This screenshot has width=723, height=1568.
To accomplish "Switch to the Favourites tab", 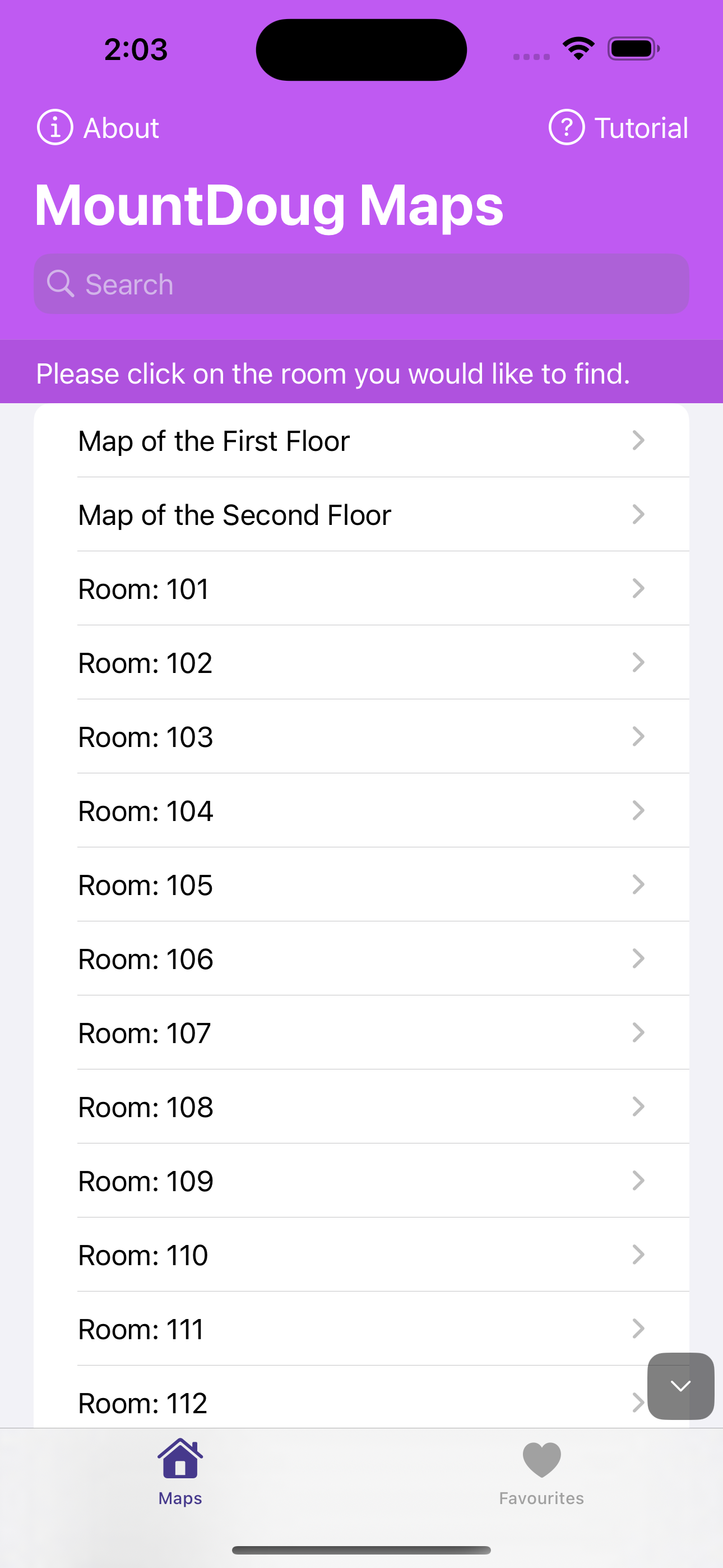I will (541, 1473).
